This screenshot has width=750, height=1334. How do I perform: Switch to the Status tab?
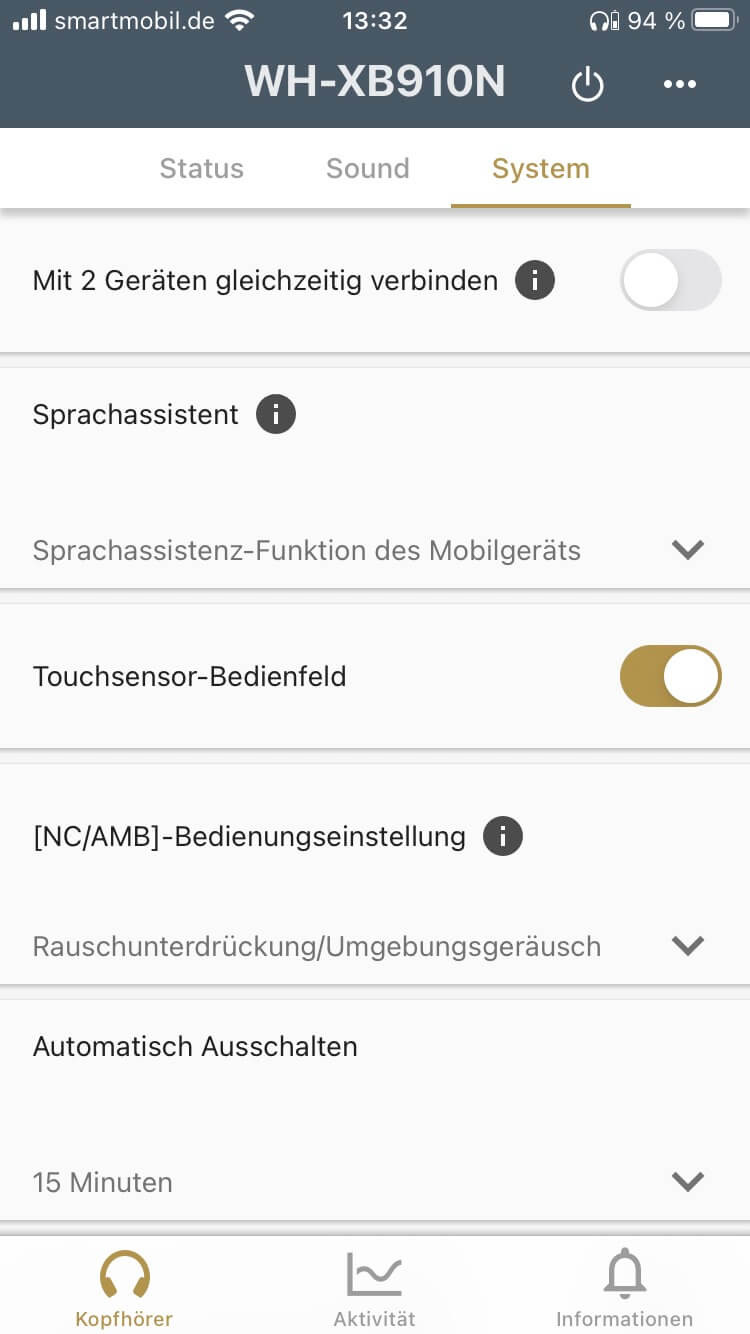[202, 168]
